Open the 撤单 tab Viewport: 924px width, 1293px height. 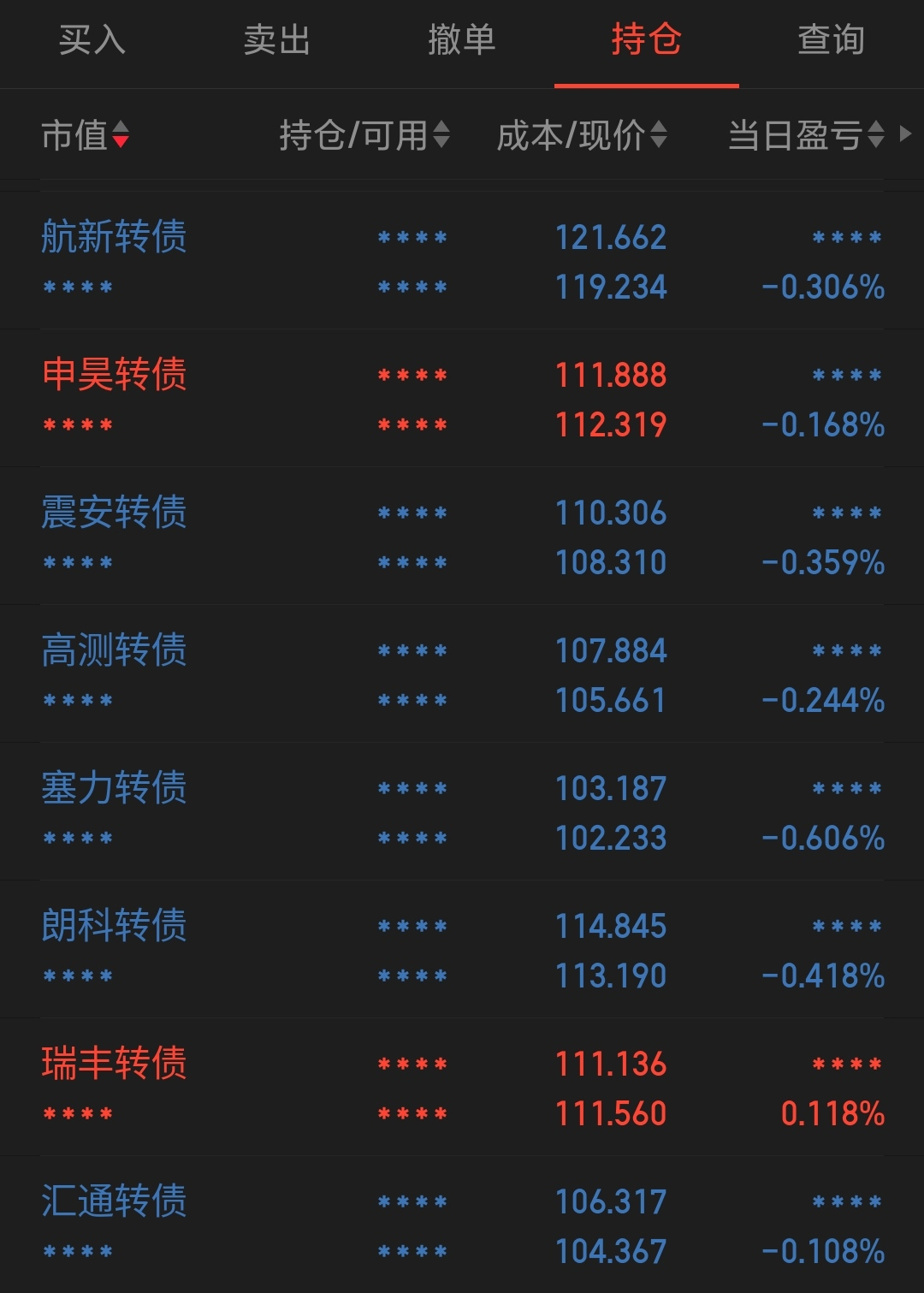coord(461,40)
